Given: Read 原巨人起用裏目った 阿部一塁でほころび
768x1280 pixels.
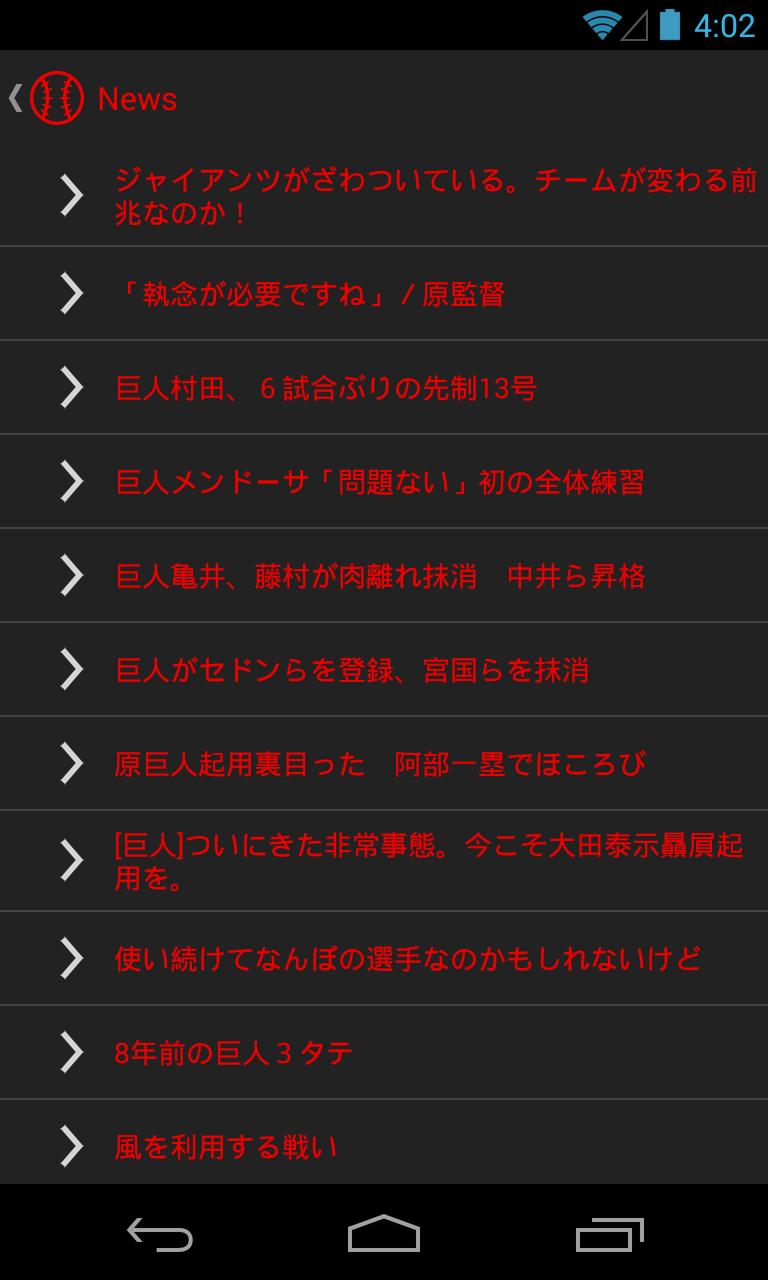Looking at the screenshot, I should 380,764.
